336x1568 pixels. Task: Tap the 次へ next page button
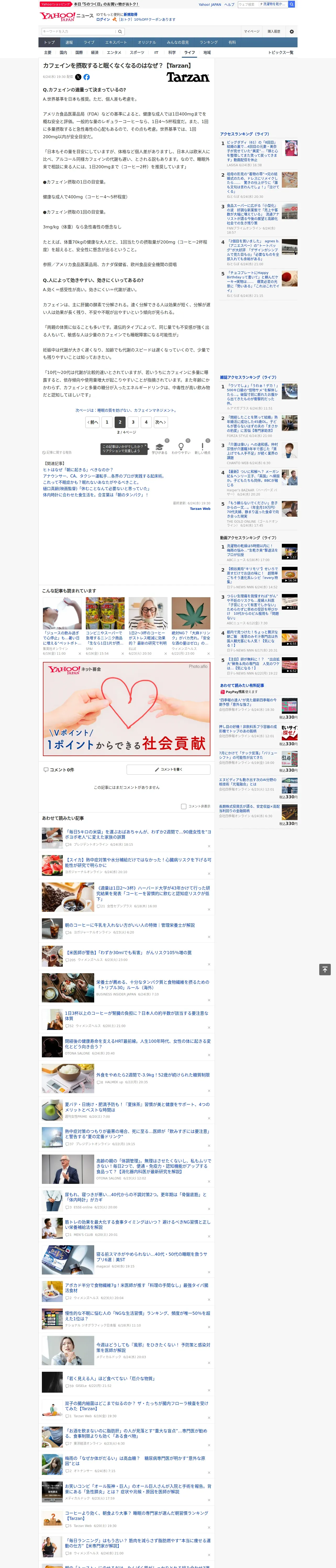160,422
